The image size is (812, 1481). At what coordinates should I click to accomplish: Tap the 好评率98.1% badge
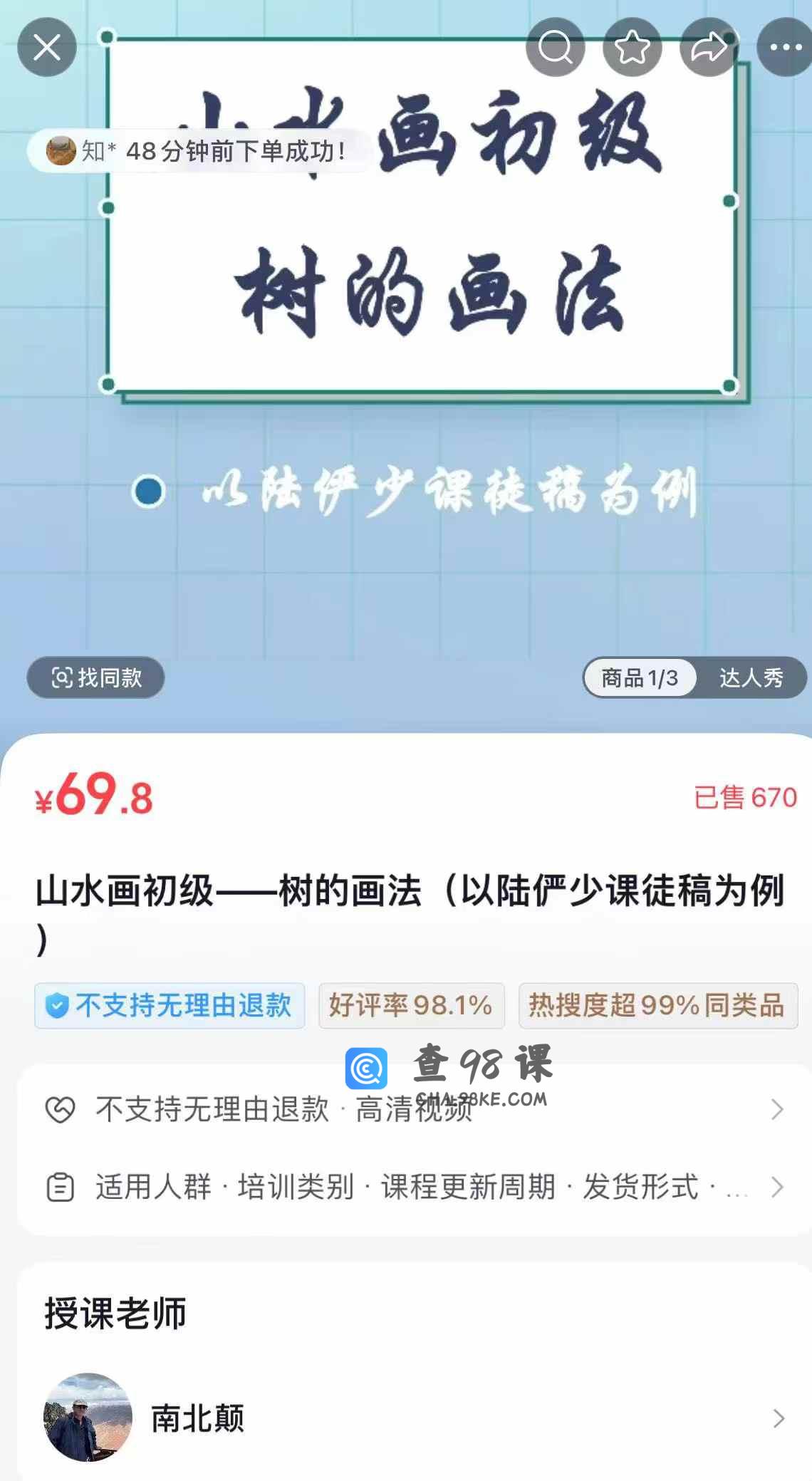tap(412, 1005)
